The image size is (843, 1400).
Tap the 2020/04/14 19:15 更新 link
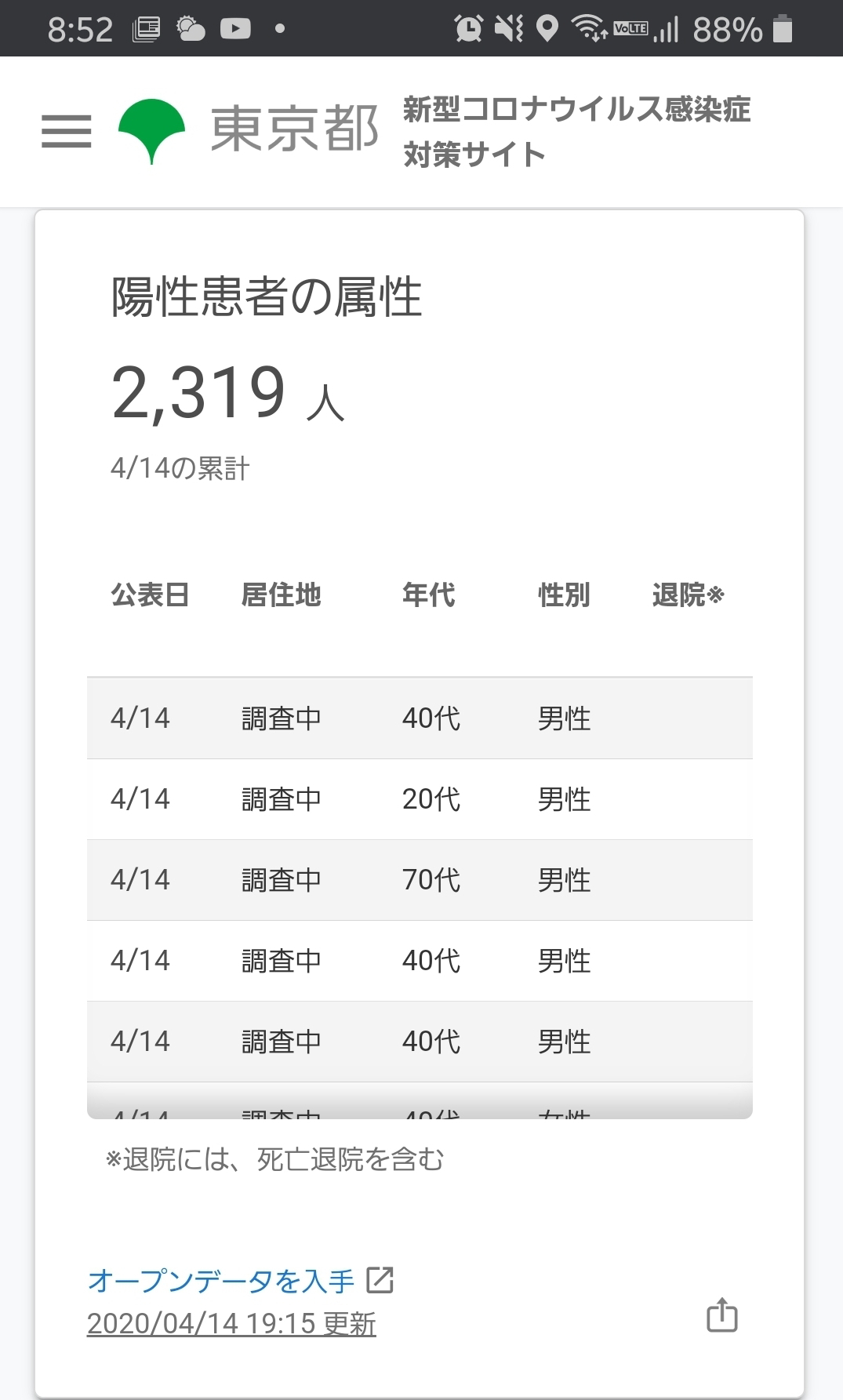(x=231, y=1324)
